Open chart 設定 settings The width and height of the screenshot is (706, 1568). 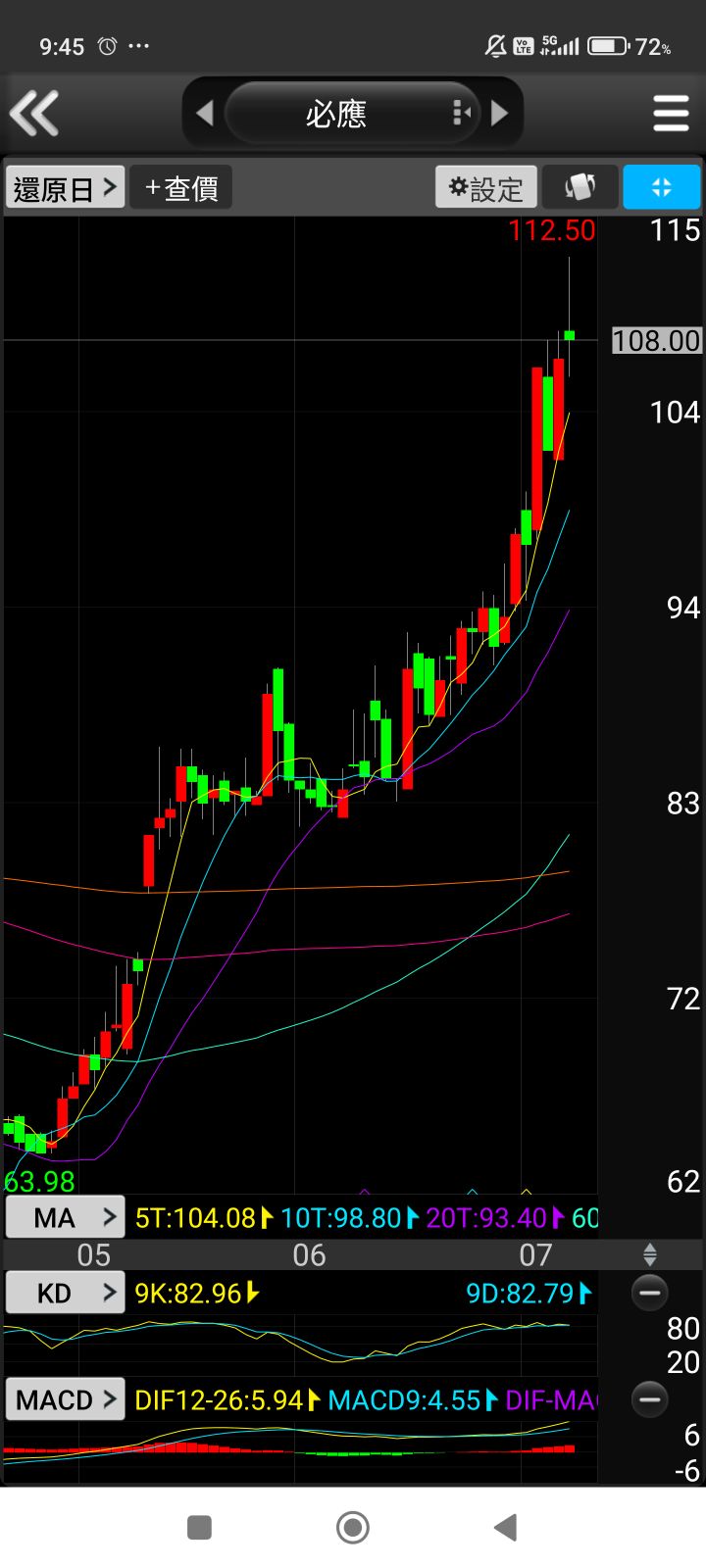[x=486, y=187]
